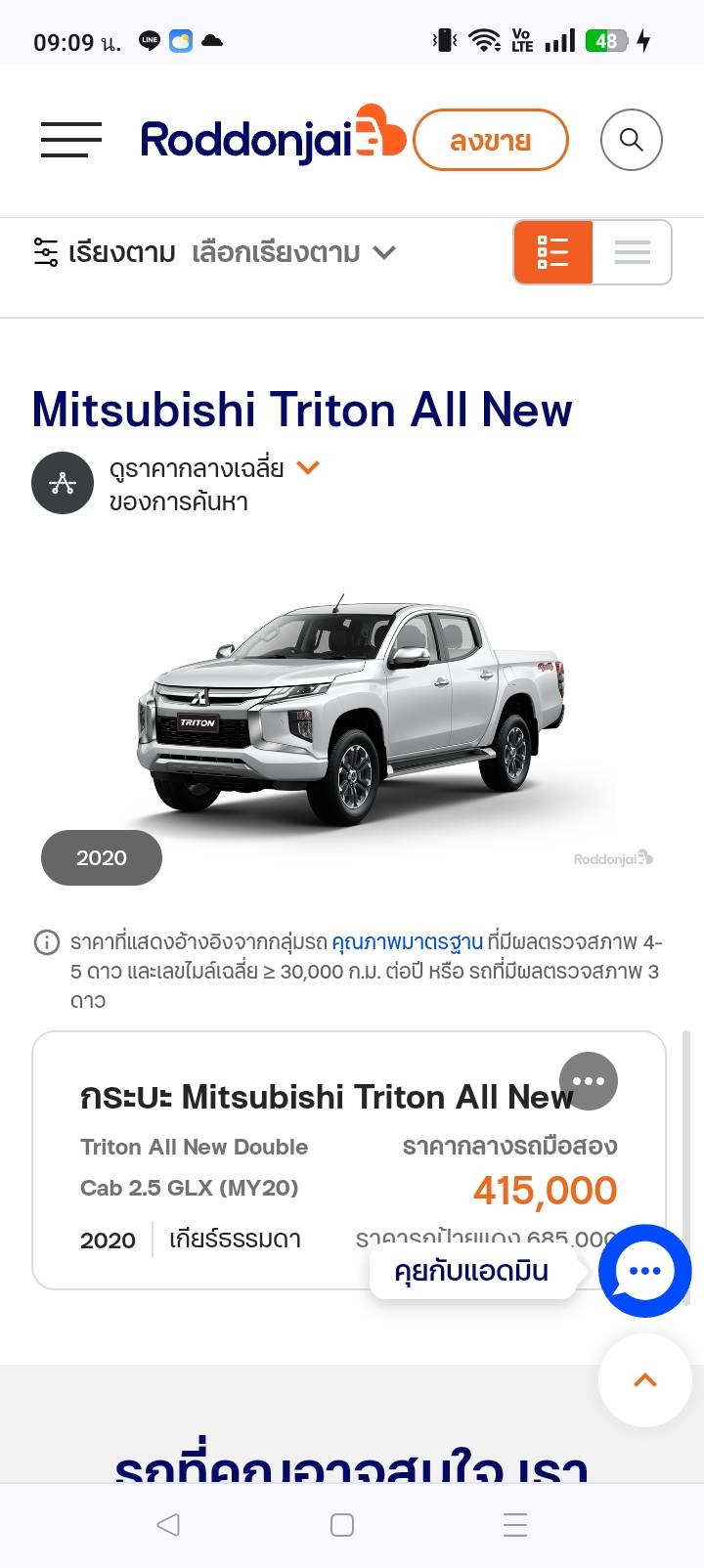Open the search magnifier icon
The image size is (704, 1568).
tap(631, 140)
